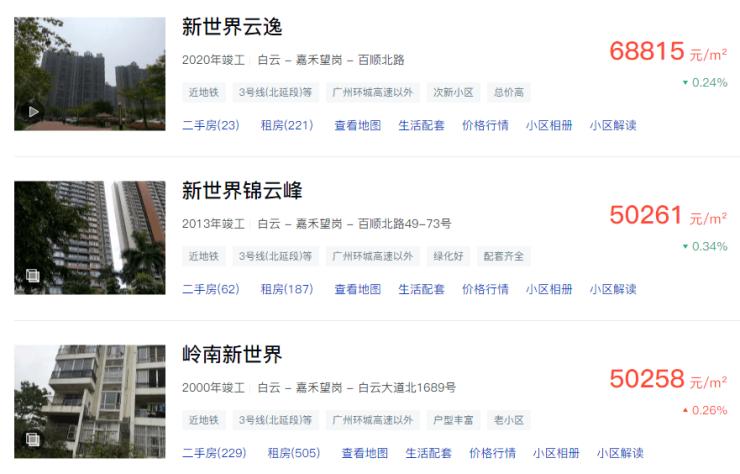The width and height of the screenshot is (740, 474).
Task: View 租房(505) listings for 岭南新世界
Action: tap(293, 453)
